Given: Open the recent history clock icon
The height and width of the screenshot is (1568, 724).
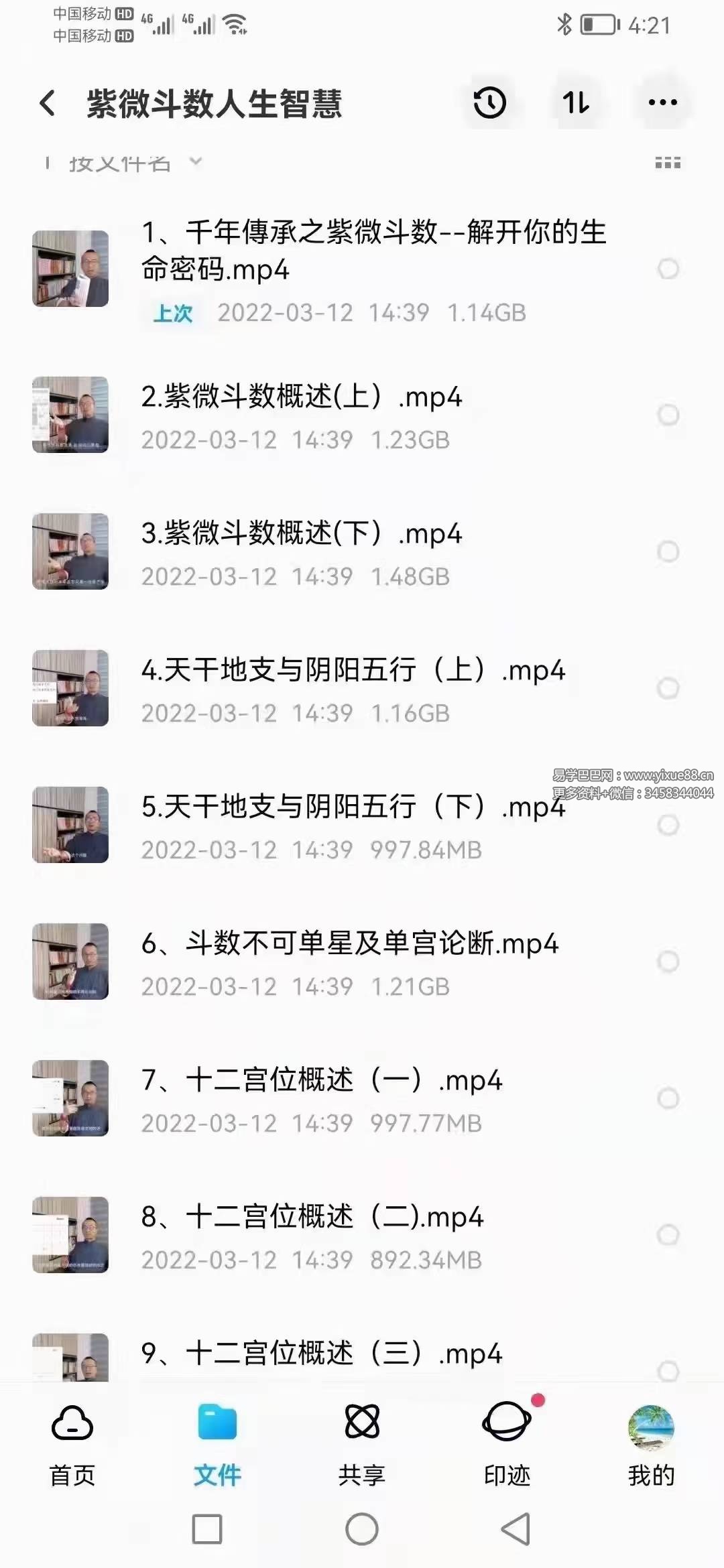Looking at the screenshot, I should tap(489, 103).
